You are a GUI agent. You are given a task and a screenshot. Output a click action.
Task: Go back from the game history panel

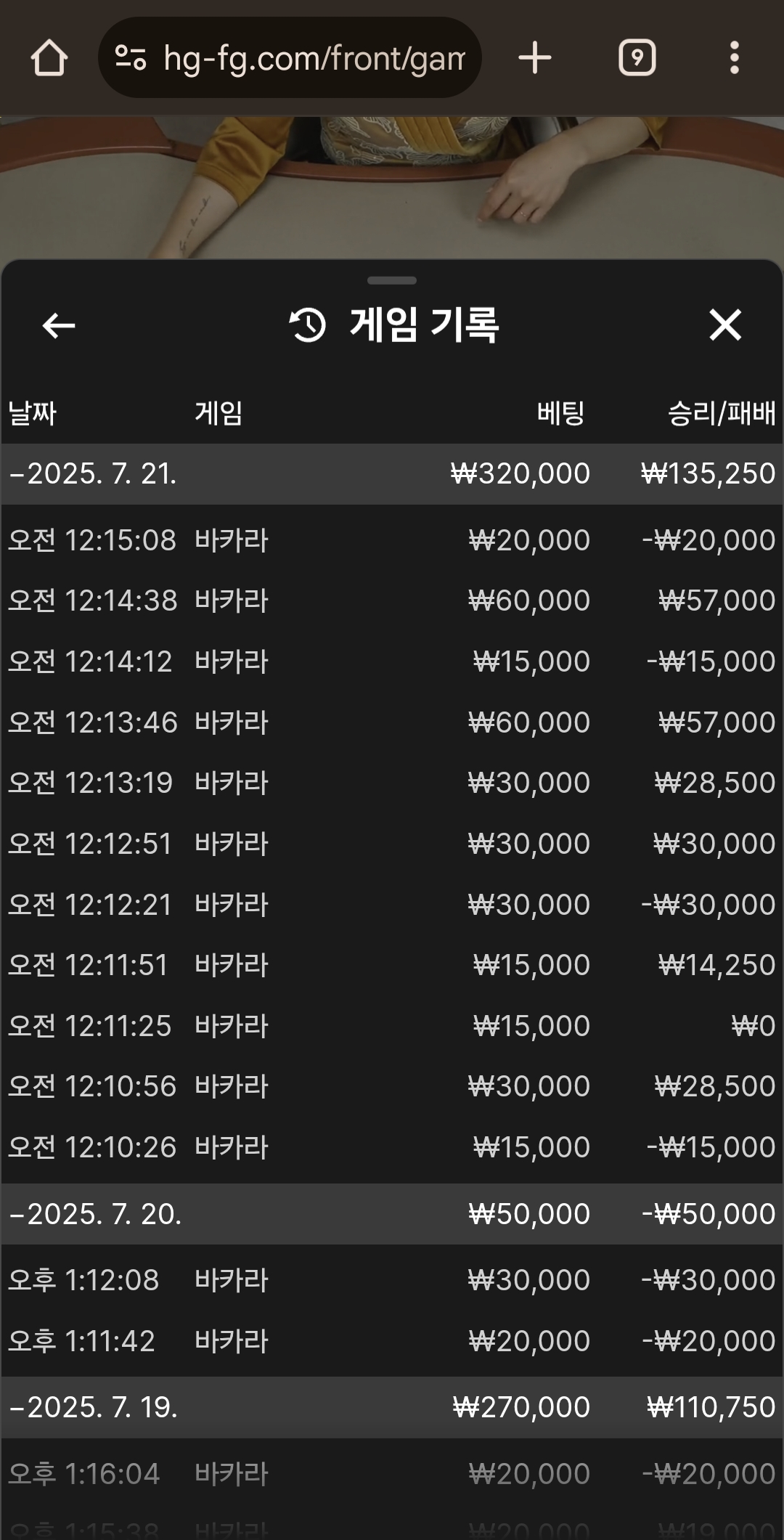click(x=59, y=325)
